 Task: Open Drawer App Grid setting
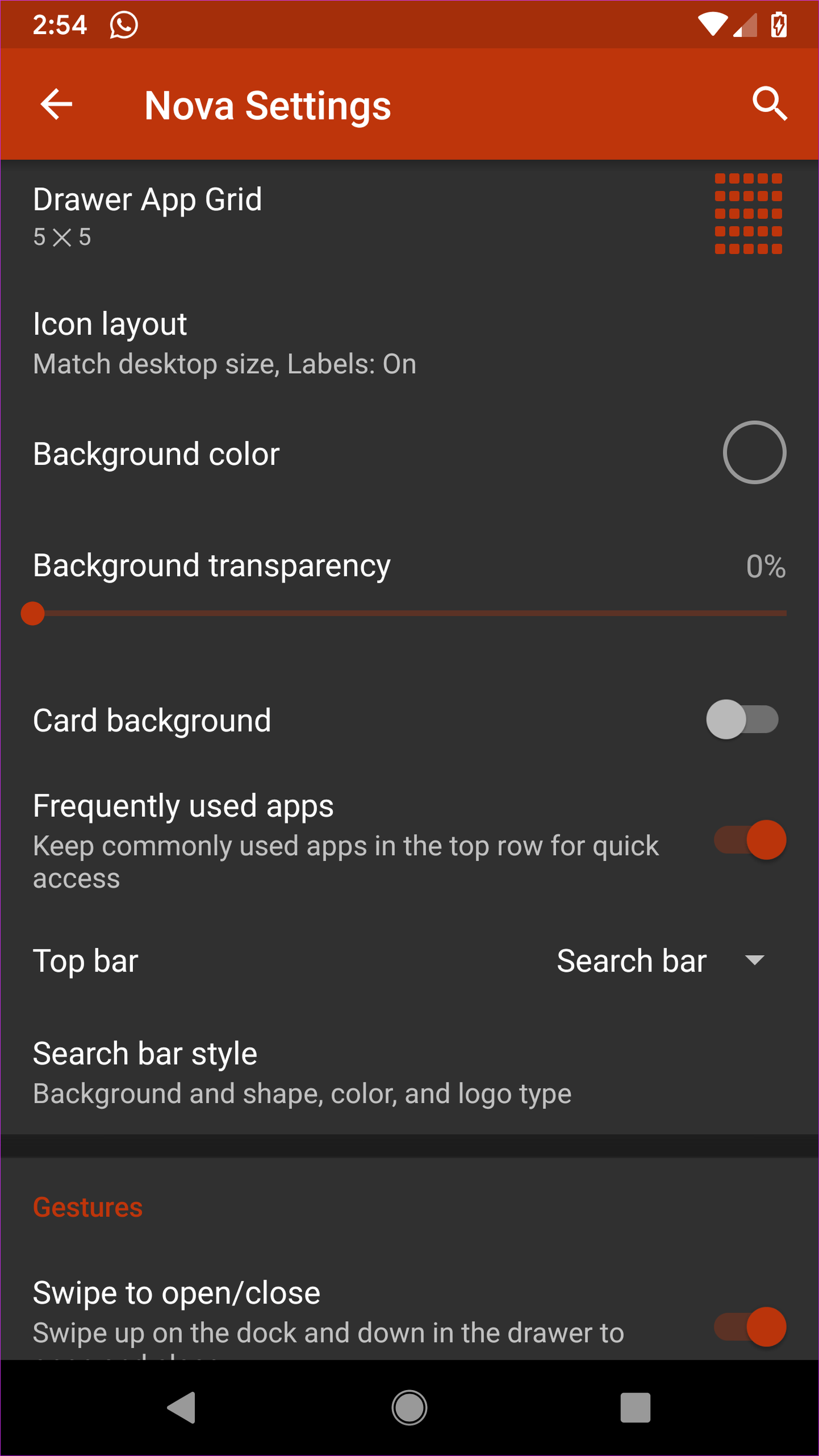147,214
